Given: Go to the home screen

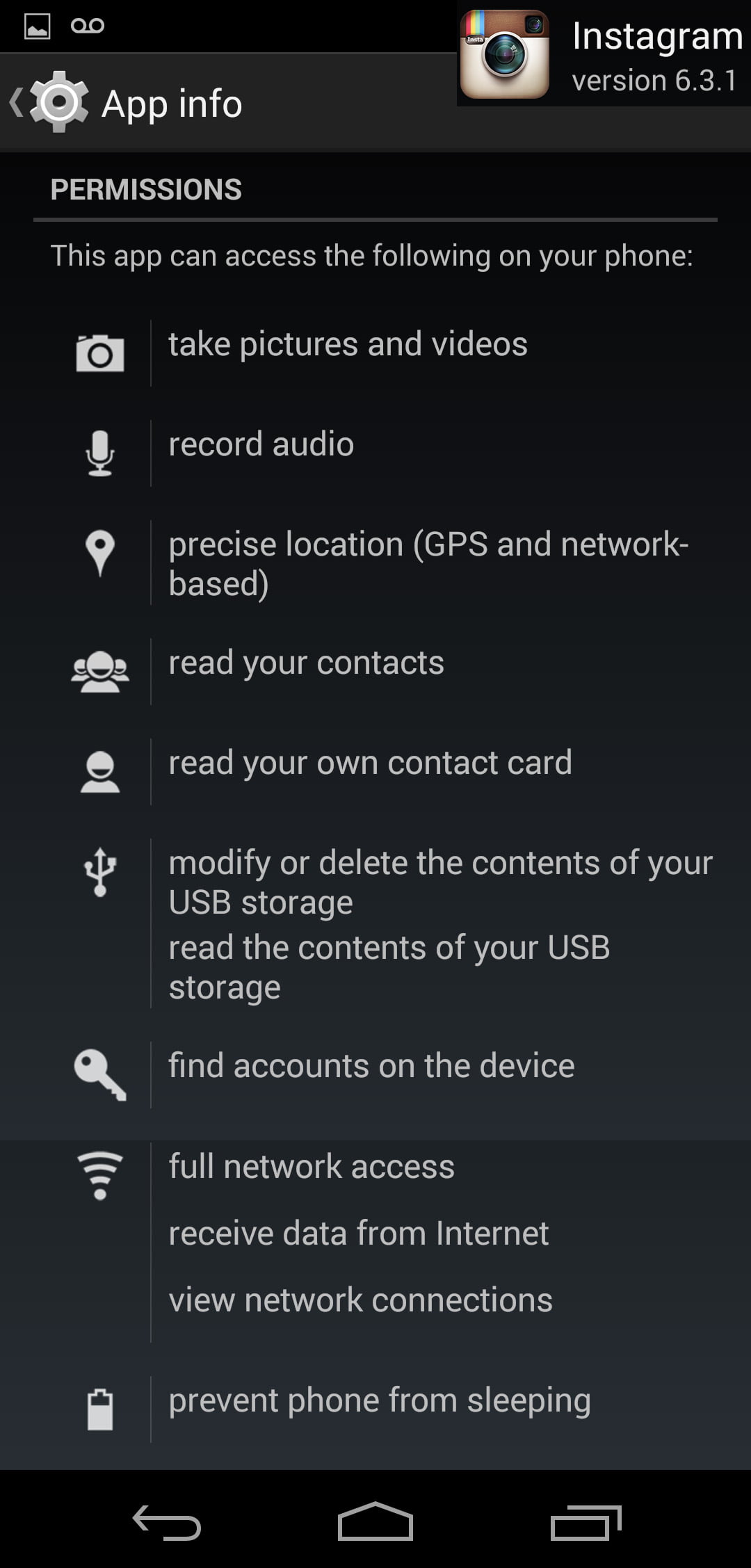Looking at the screenshot, I should click(375, 1523).
